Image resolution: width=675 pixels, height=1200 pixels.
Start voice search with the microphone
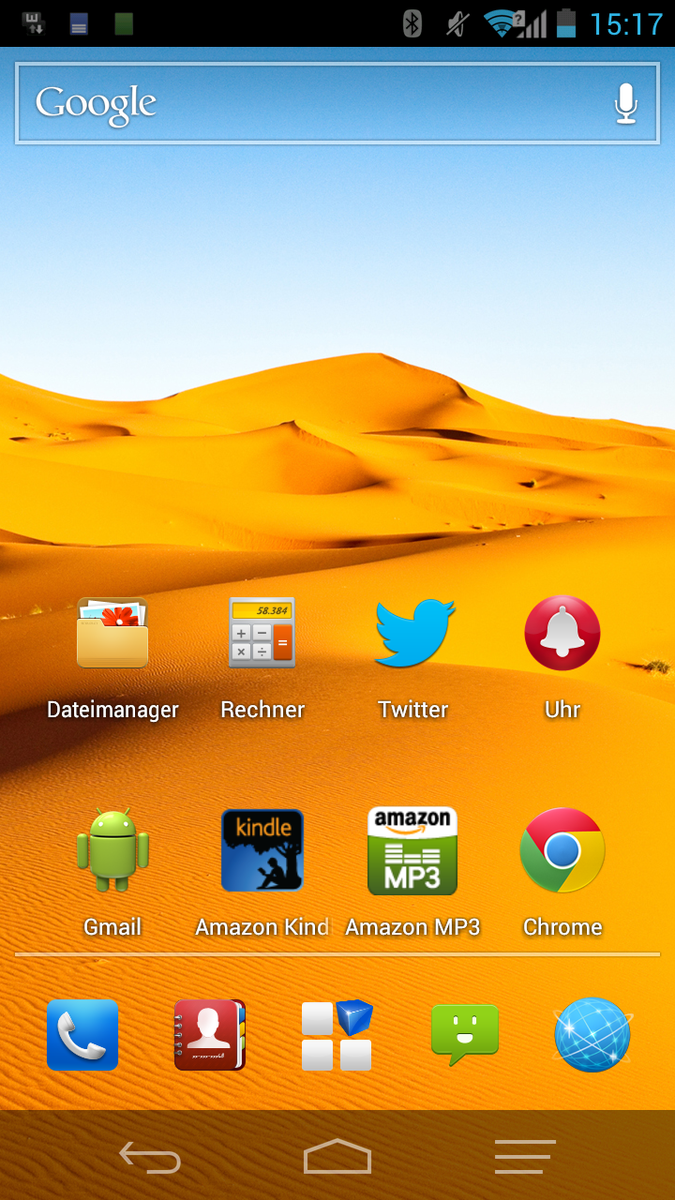click(x=626, y=104)
